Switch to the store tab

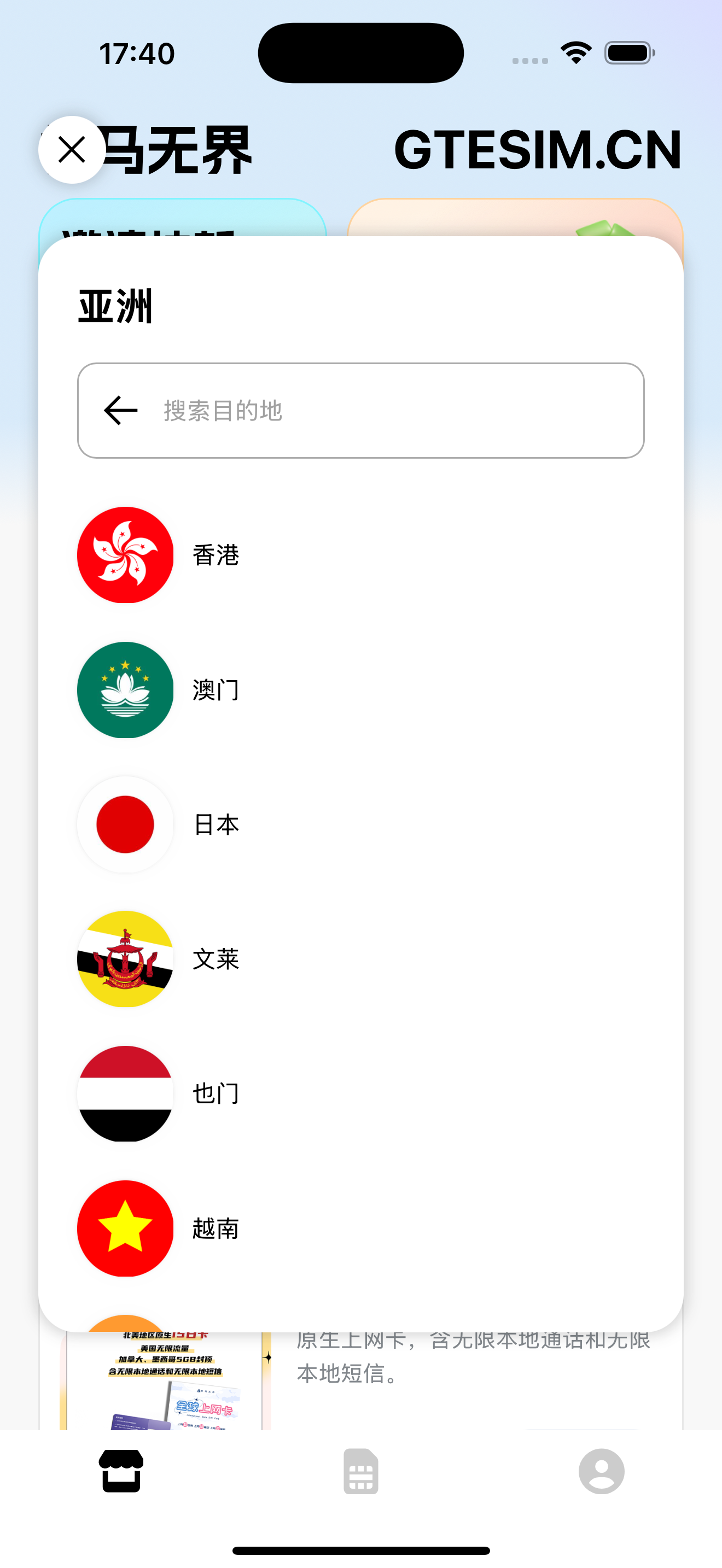(x=121, y=1471)
